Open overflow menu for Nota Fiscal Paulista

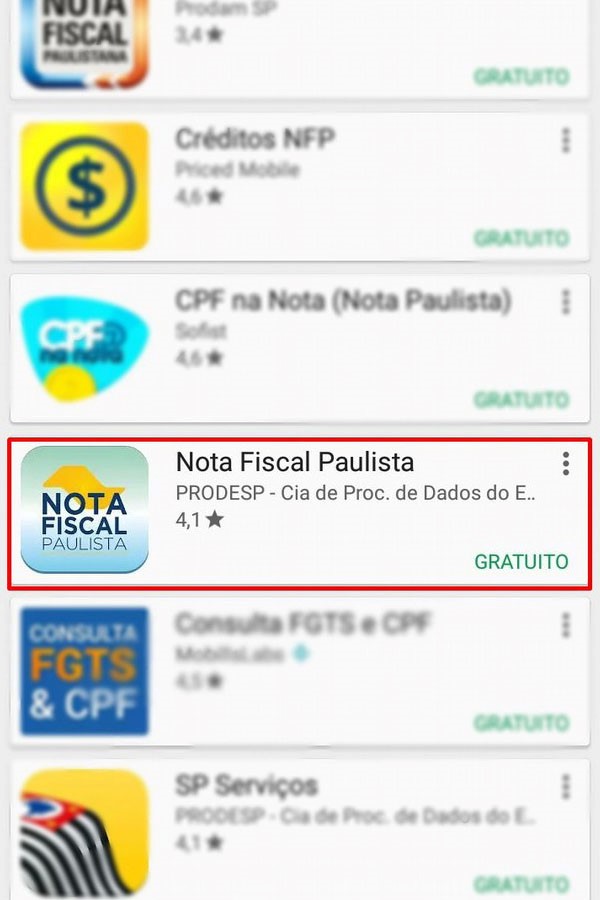tap(566, 463)
